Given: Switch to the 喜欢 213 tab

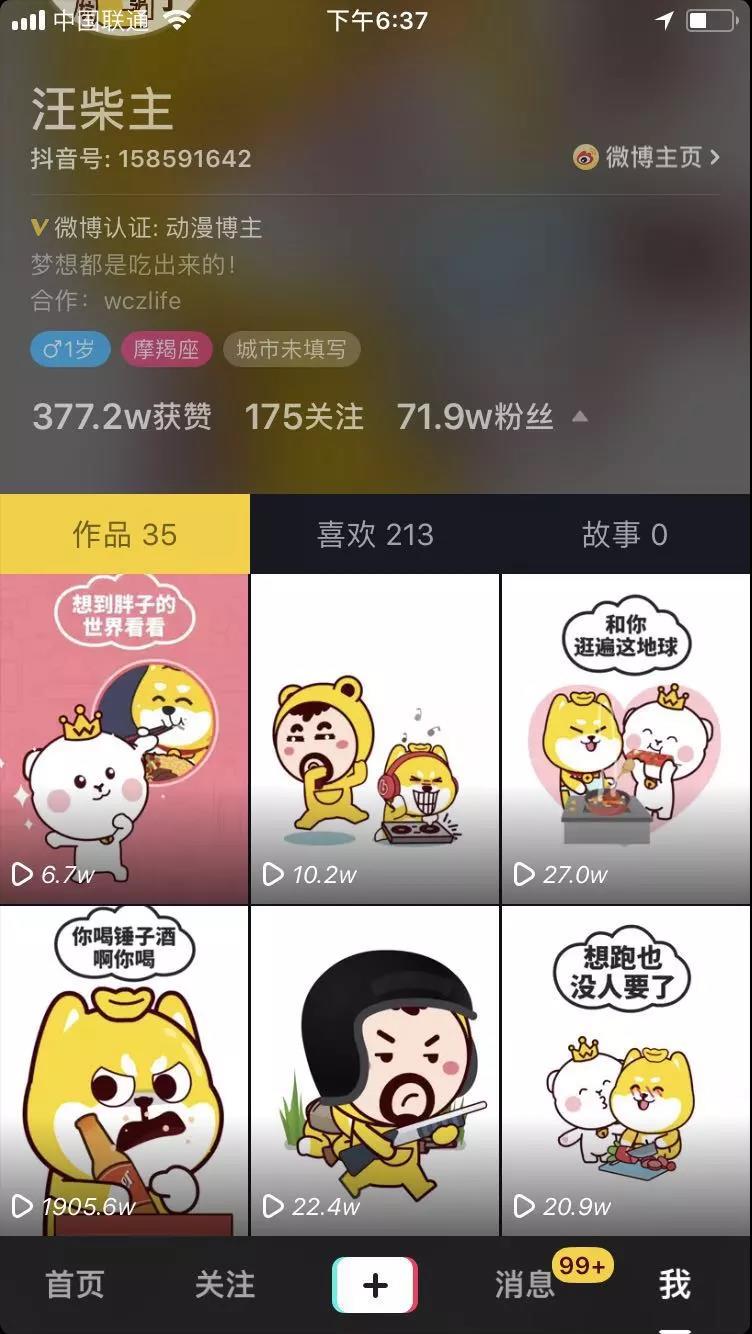Looking at the screenshot, I should [x=375, y=534].
